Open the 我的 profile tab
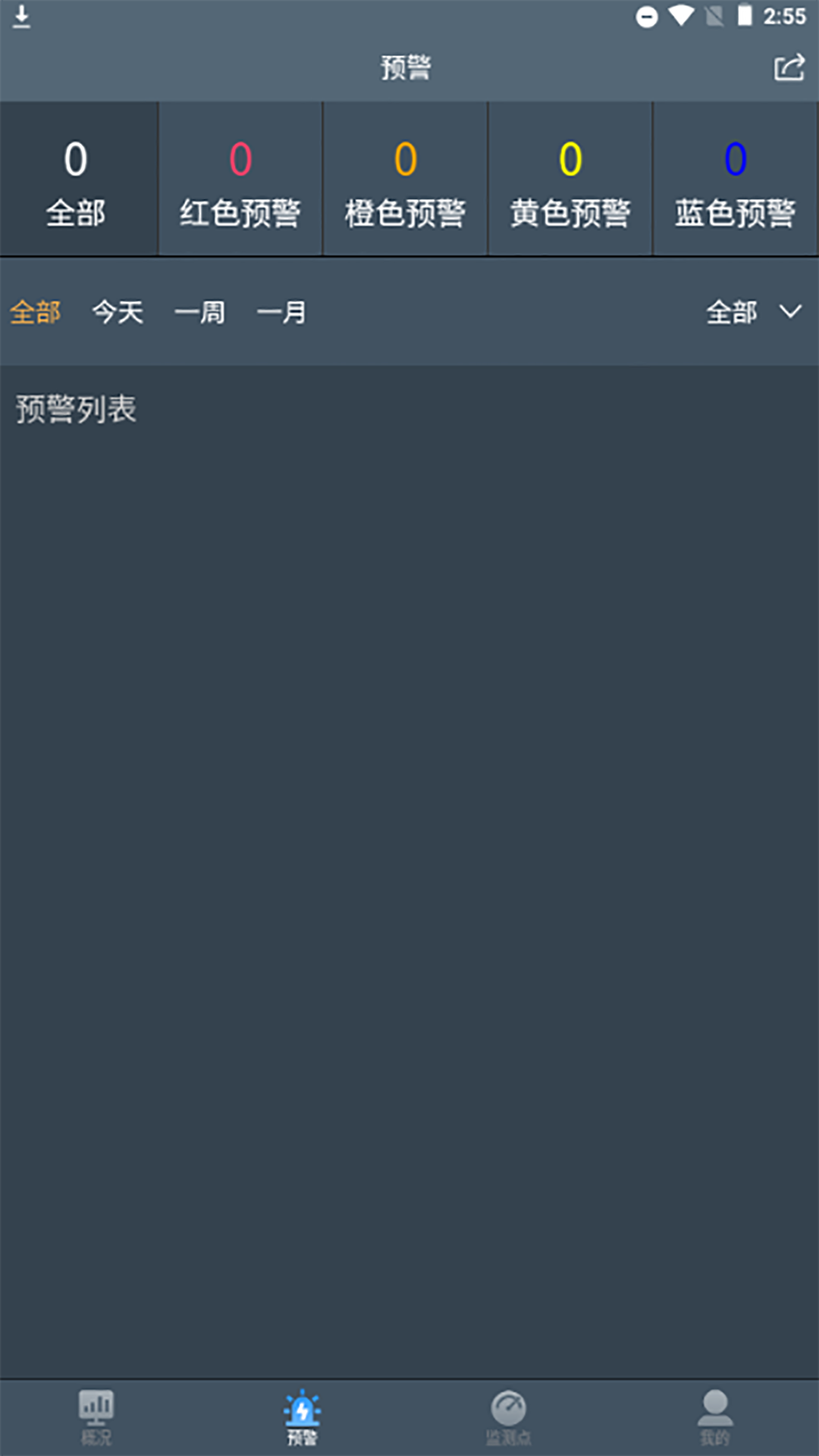The height and width of the screenshot is (1456, 819). (x=714, y=1417)
